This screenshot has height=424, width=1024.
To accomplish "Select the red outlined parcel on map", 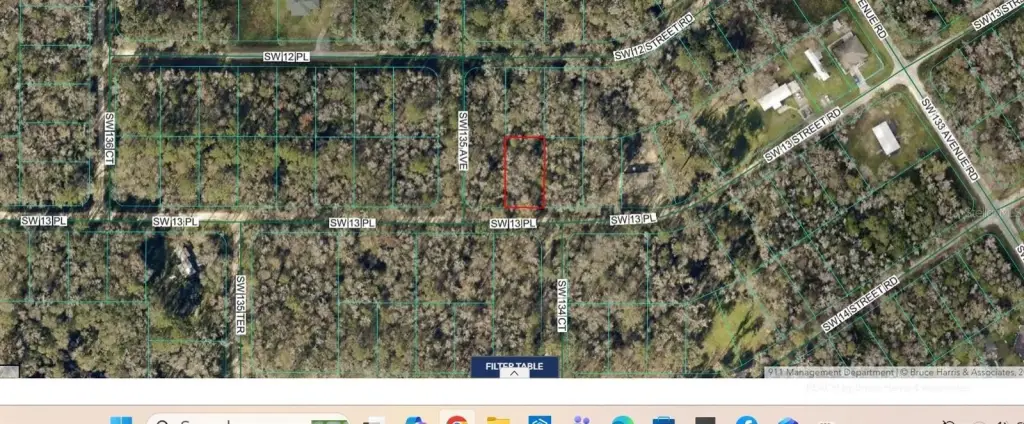I will pyautogui.click(x=524, y=171).
